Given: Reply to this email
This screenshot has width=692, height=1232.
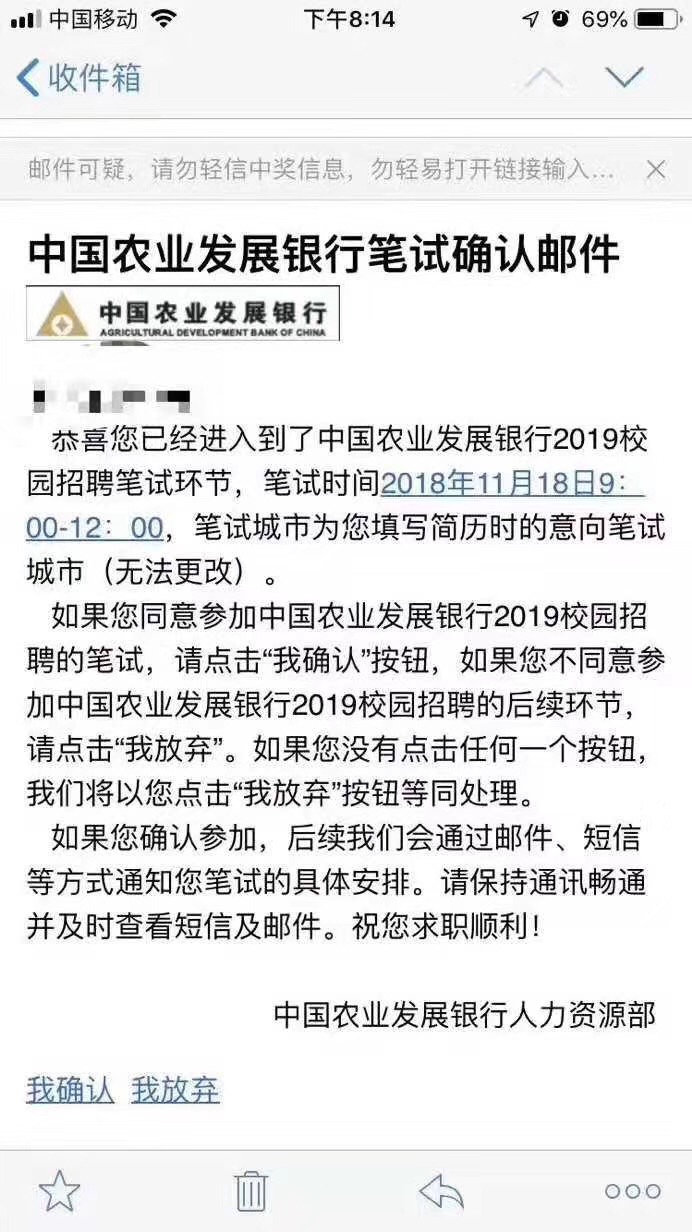Looking at the screenshot, I should click(441, 1191).
